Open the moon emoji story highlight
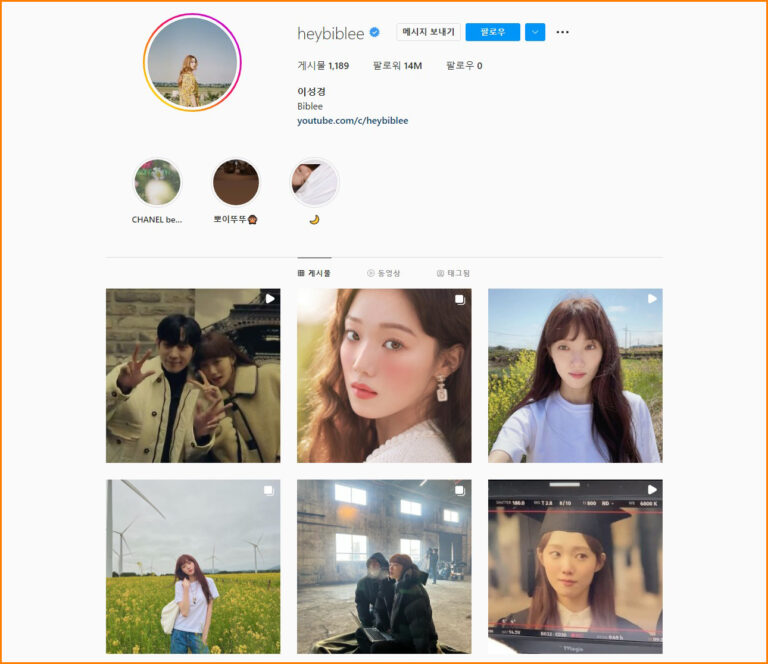768x664 pixels. pyautogui.click(x=314, y=183)
